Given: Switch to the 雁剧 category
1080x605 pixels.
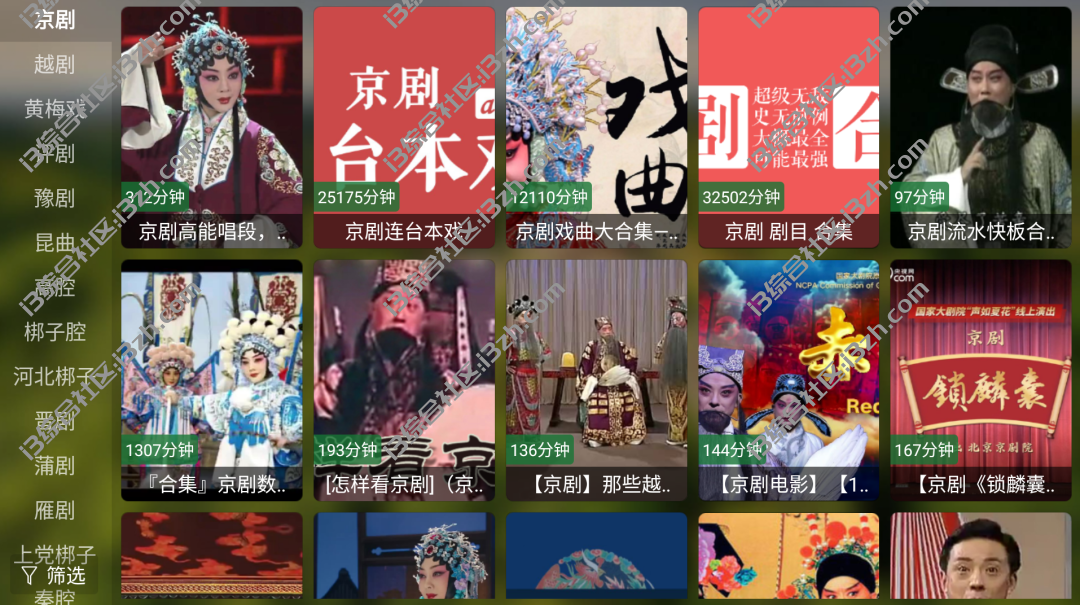Looking at the screenshot, I should point(54,510).
